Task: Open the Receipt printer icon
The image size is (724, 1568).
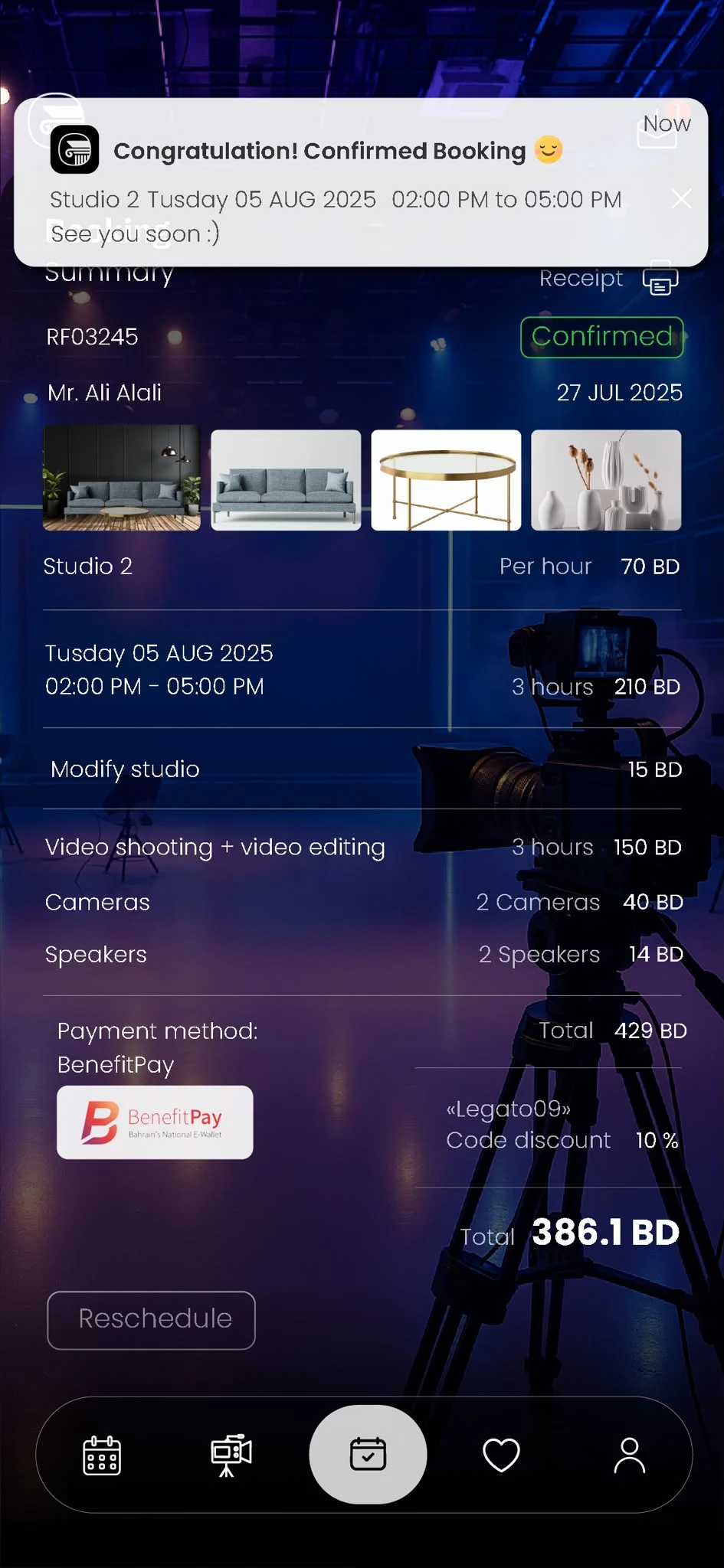Action: coord(660,278)
